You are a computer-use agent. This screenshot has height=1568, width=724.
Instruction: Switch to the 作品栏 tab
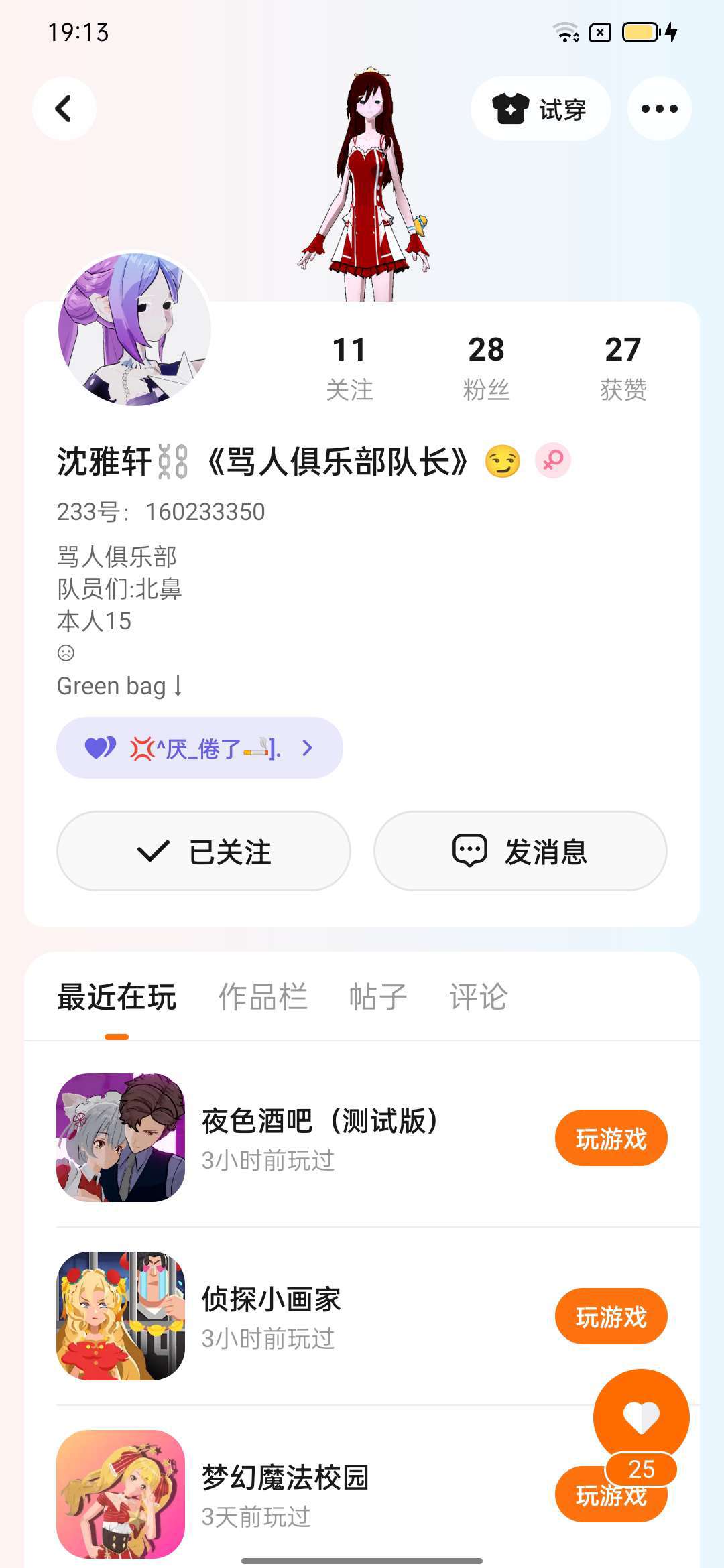pos(263,997)
